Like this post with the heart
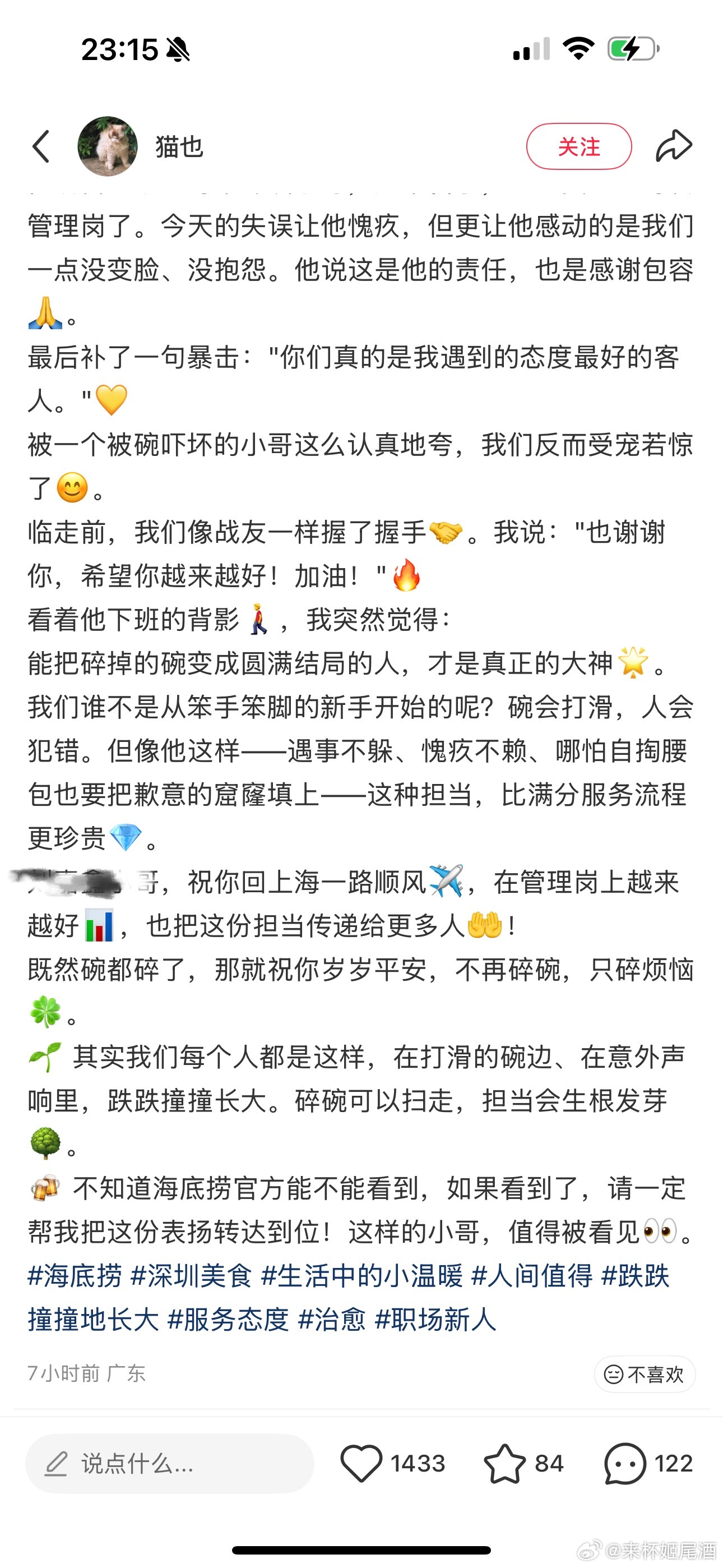 [361, 1463]
